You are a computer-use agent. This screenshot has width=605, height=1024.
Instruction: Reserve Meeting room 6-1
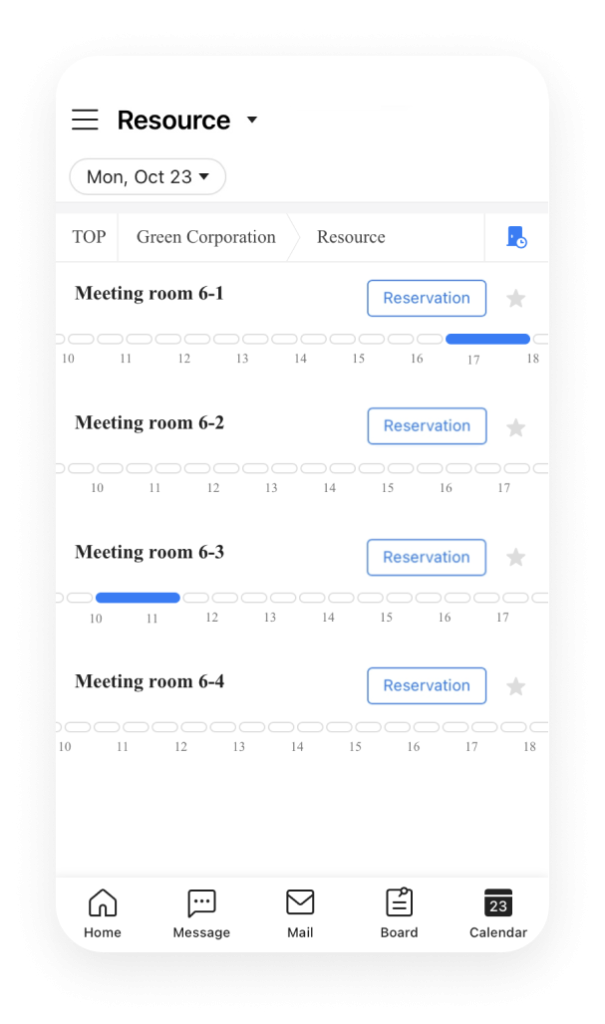426,298
